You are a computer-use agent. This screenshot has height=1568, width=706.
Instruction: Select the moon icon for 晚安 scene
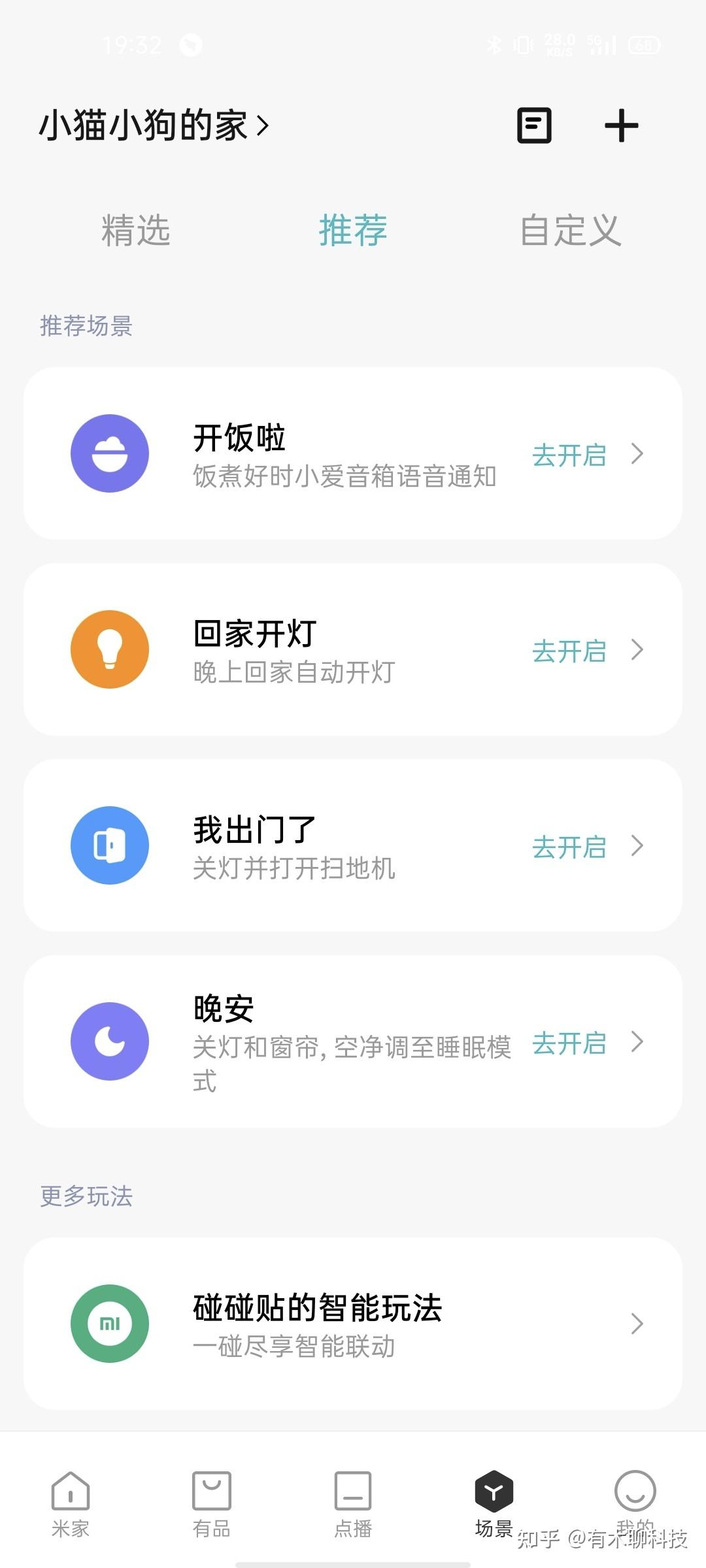(110, 1041)
